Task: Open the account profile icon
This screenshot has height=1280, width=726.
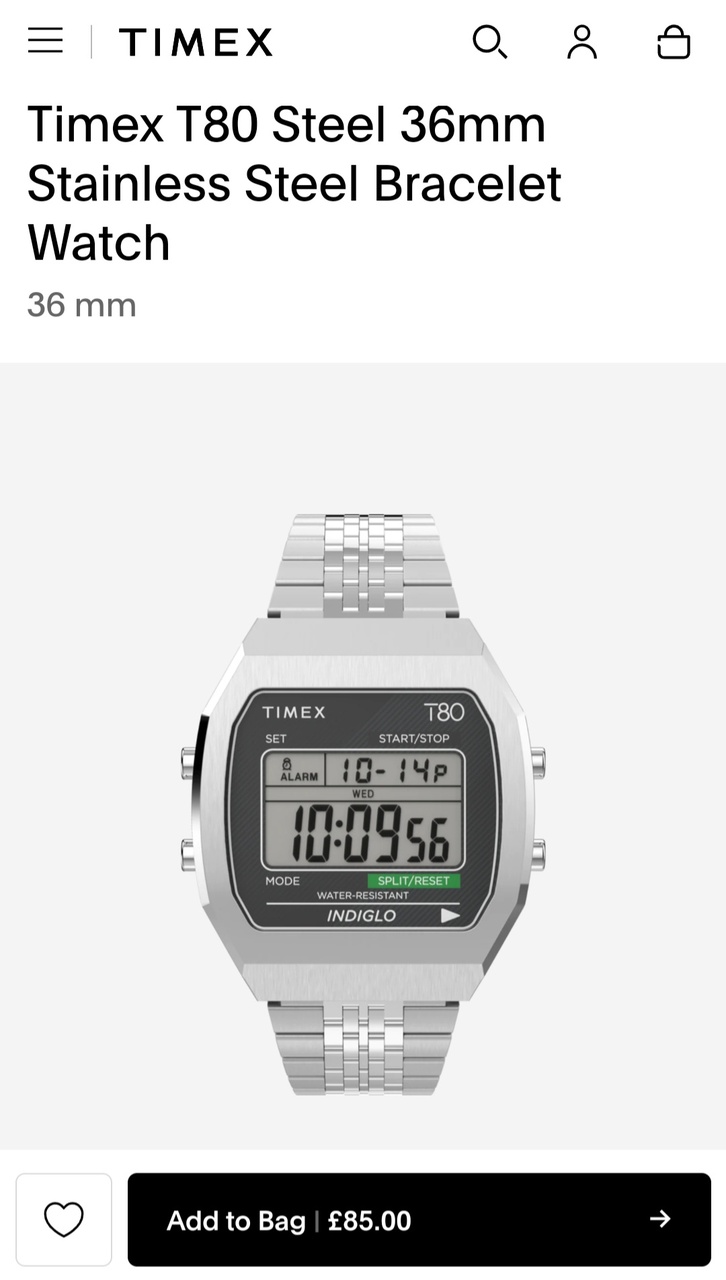Action: tap(581, 42)
